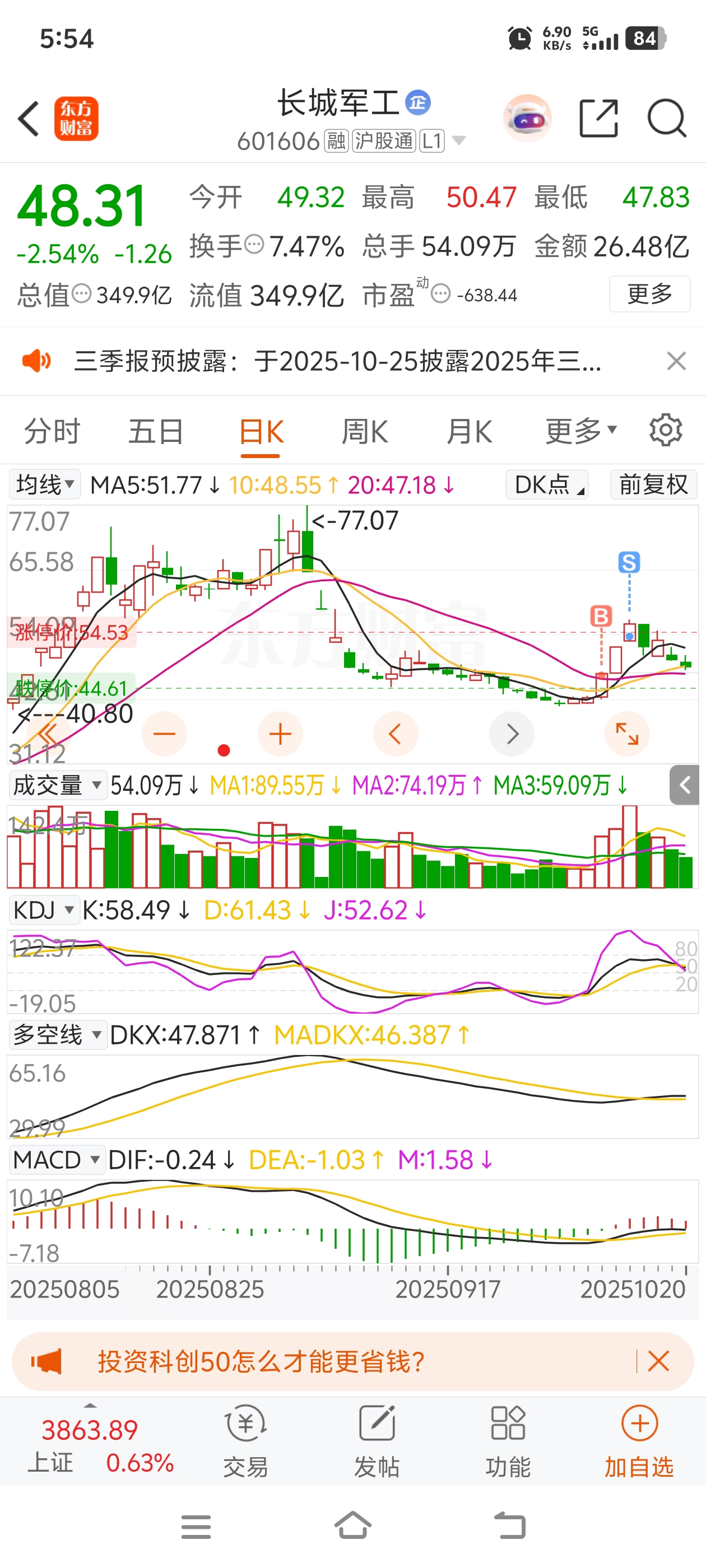Viewport: 706px width, 1568px height.
Task: Open the search magnifier icon
Action: [666, 118]
